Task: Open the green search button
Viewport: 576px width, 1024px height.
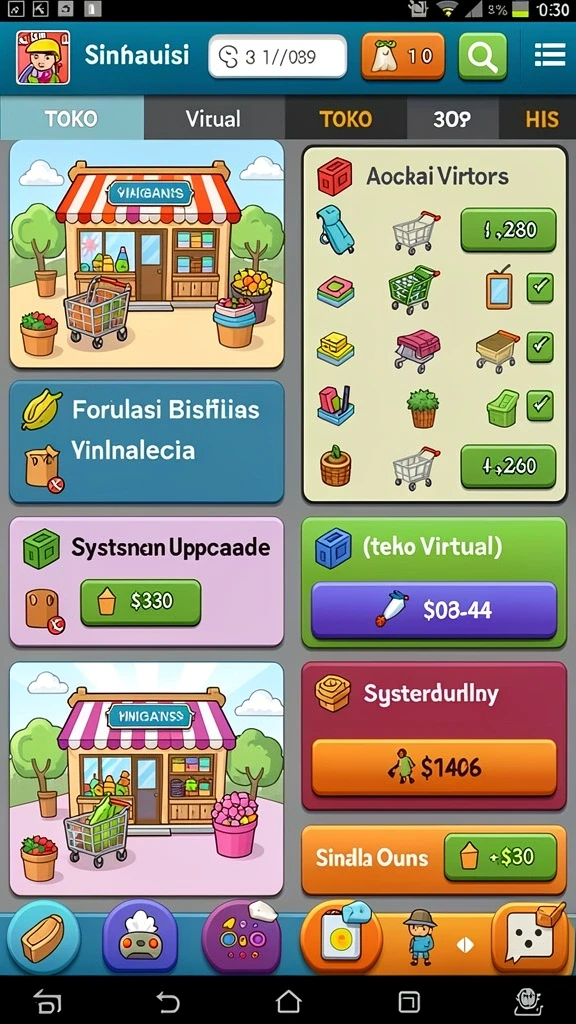Action: click(483, 57)
